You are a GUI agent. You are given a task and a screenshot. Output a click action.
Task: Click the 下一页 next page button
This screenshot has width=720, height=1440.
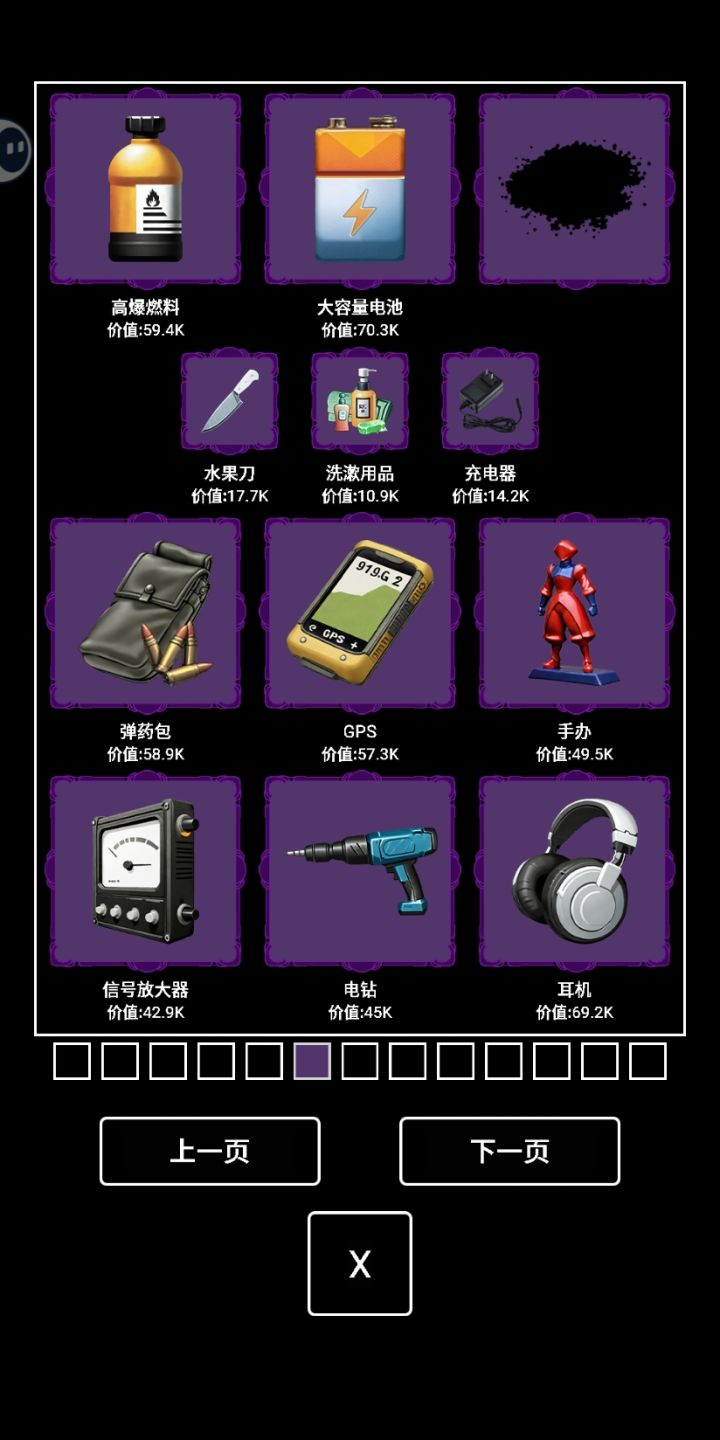point(509,1151)
